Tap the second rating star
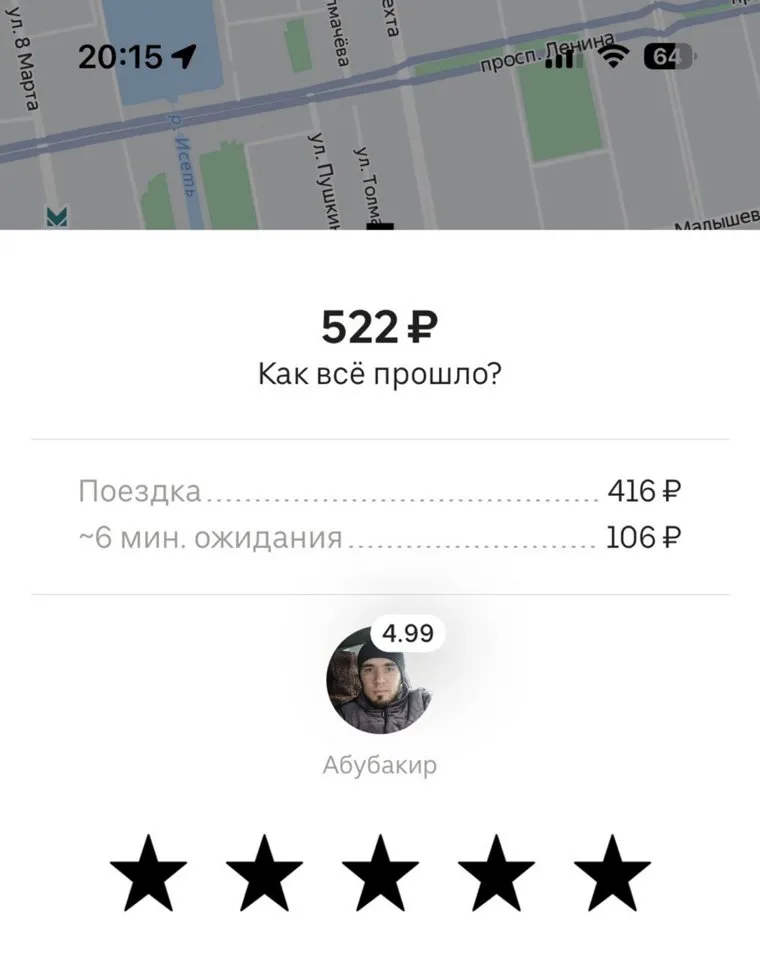The height and width of the screenshot is (958, 760). (x=266, y=870)
